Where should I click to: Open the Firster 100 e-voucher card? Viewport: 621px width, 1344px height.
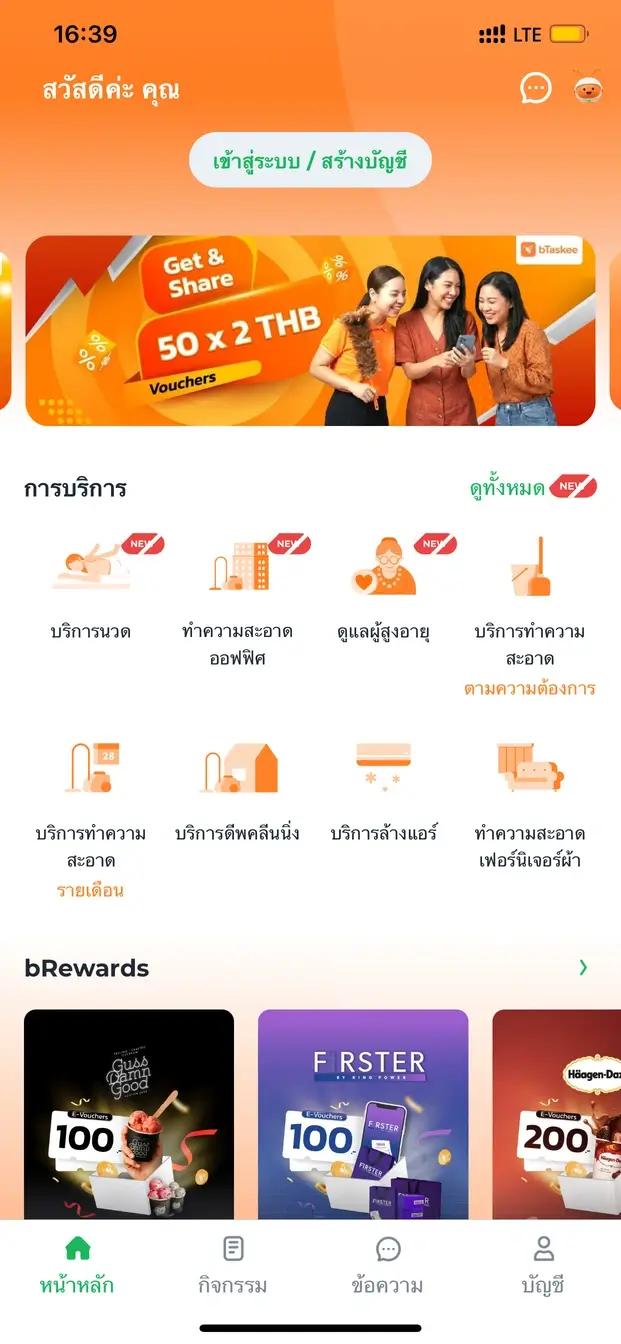click(x=363, y=1114)
